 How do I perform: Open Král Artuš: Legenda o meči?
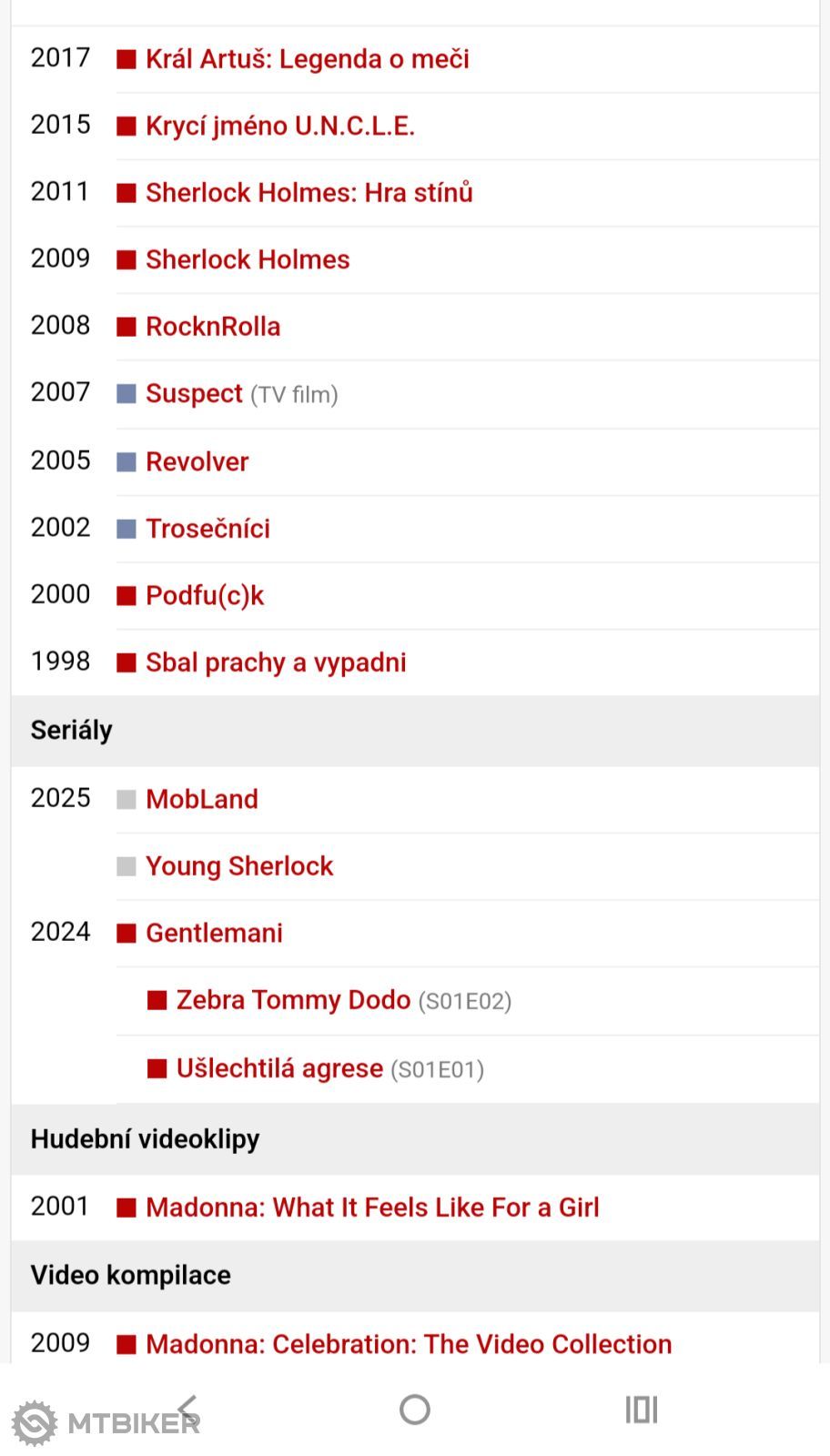pyautogui.click(x=307, y=59)
